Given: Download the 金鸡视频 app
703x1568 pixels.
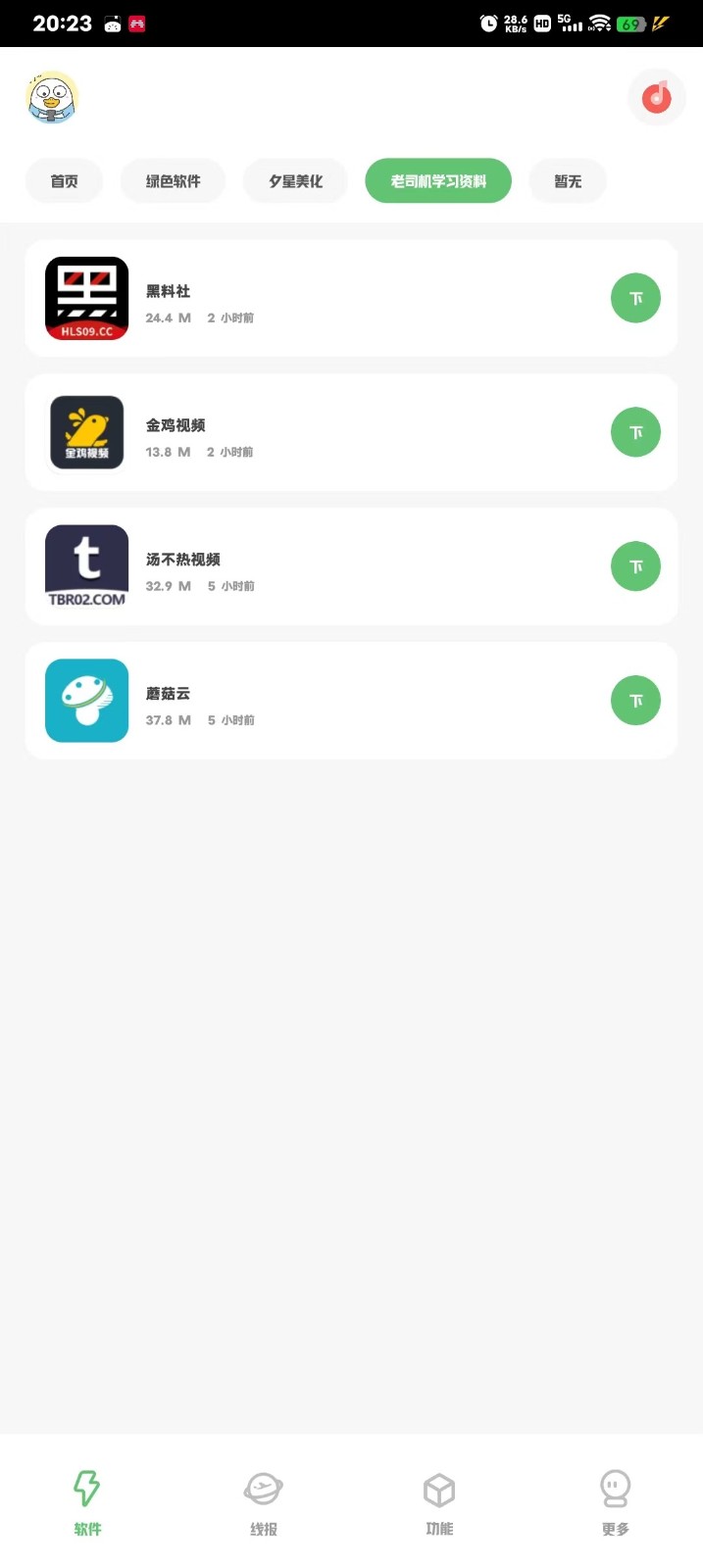Looking at the screenshot, I should click(x=635, y=432).
